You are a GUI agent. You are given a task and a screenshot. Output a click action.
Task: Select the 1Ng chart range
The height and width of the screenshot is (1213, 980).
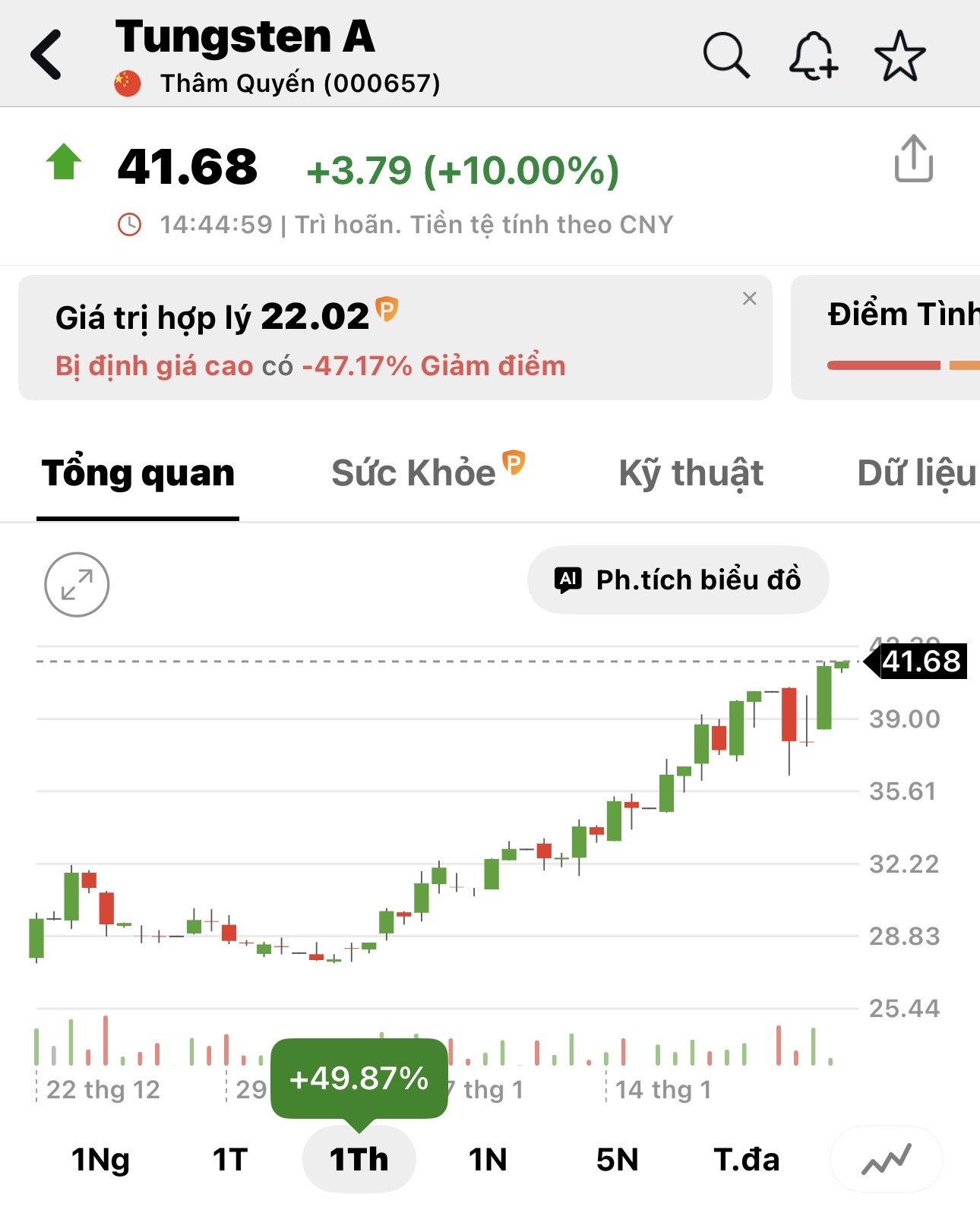point(100,1160)
